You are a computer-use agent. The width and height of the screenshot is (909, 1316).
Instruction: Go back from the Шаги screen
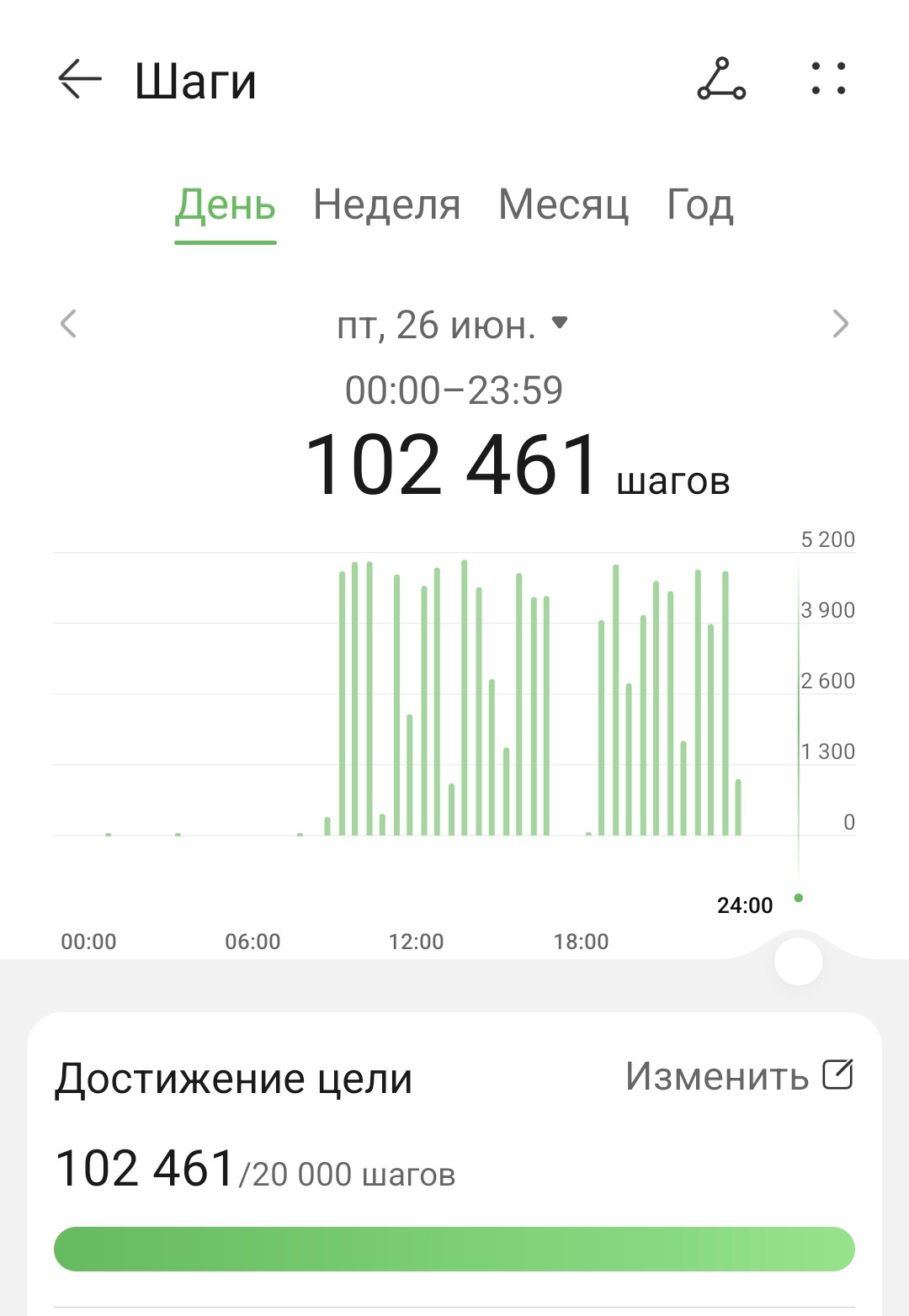click(x=80, y=80)
